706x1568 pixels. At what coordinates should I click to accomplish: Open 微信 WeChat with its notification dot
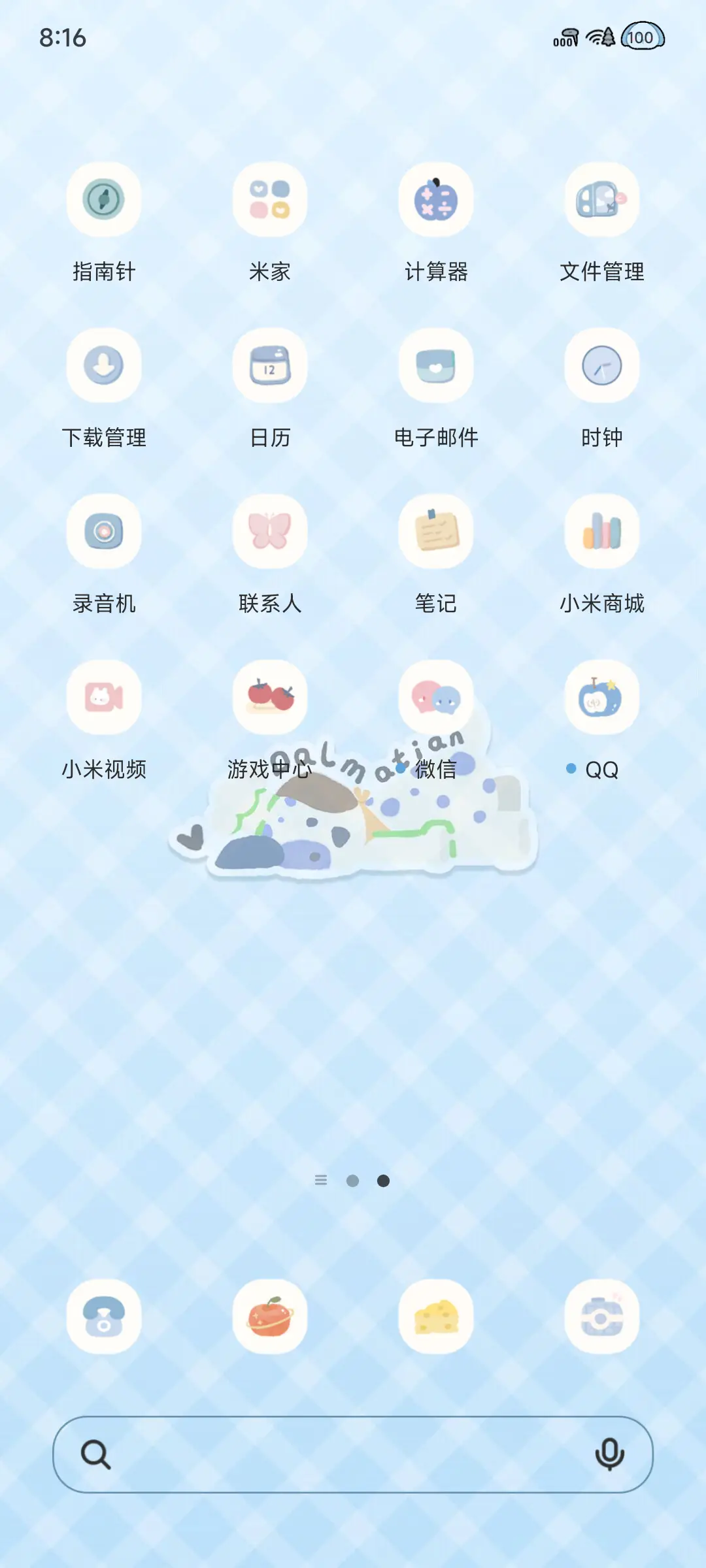(436, 696)
